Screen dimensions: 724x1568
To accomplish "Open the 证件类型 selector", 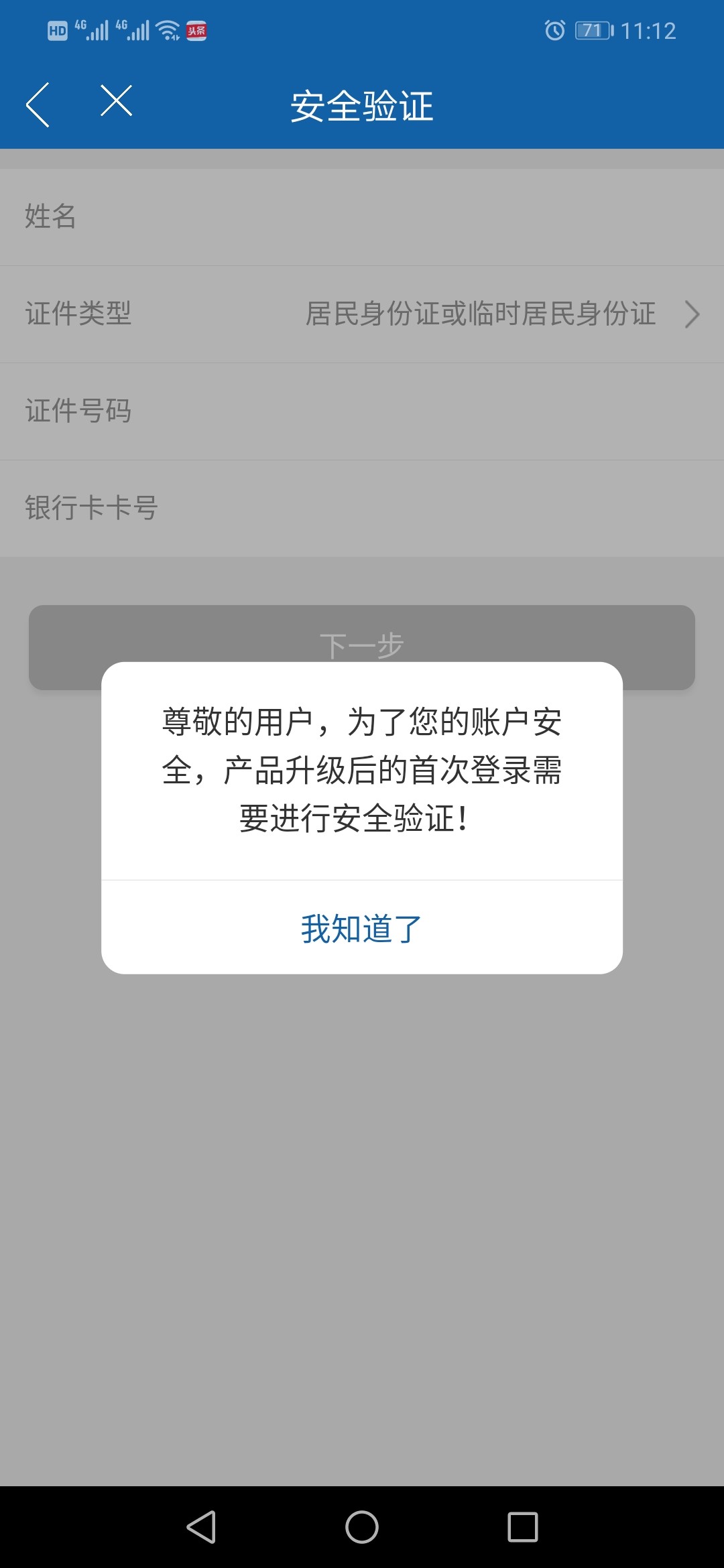I will tap(362, 314).
